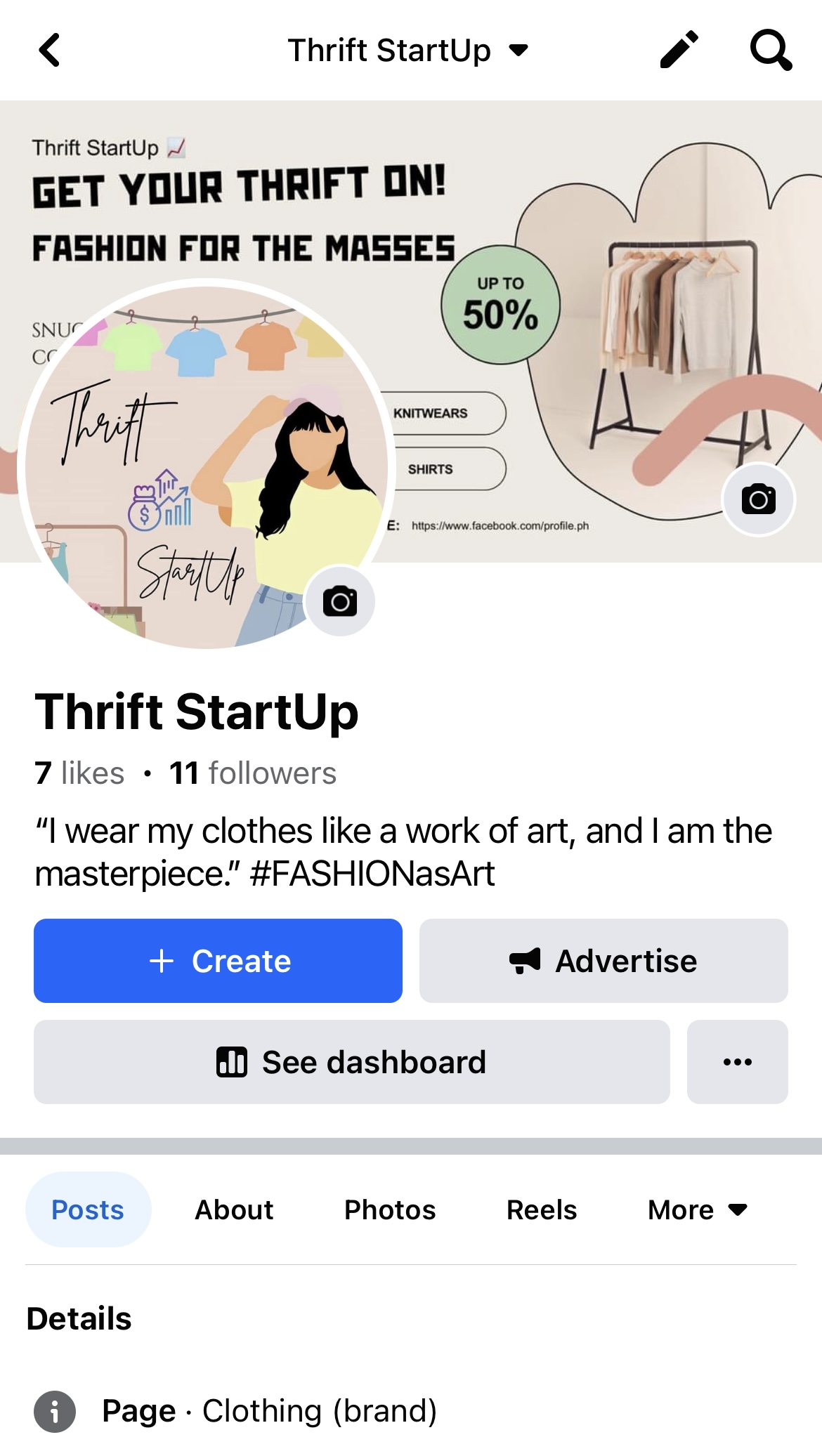Screen dimensions: 822x1456
Task: Open the #FASHIONasArt hashtag
Action: [372, 874]
